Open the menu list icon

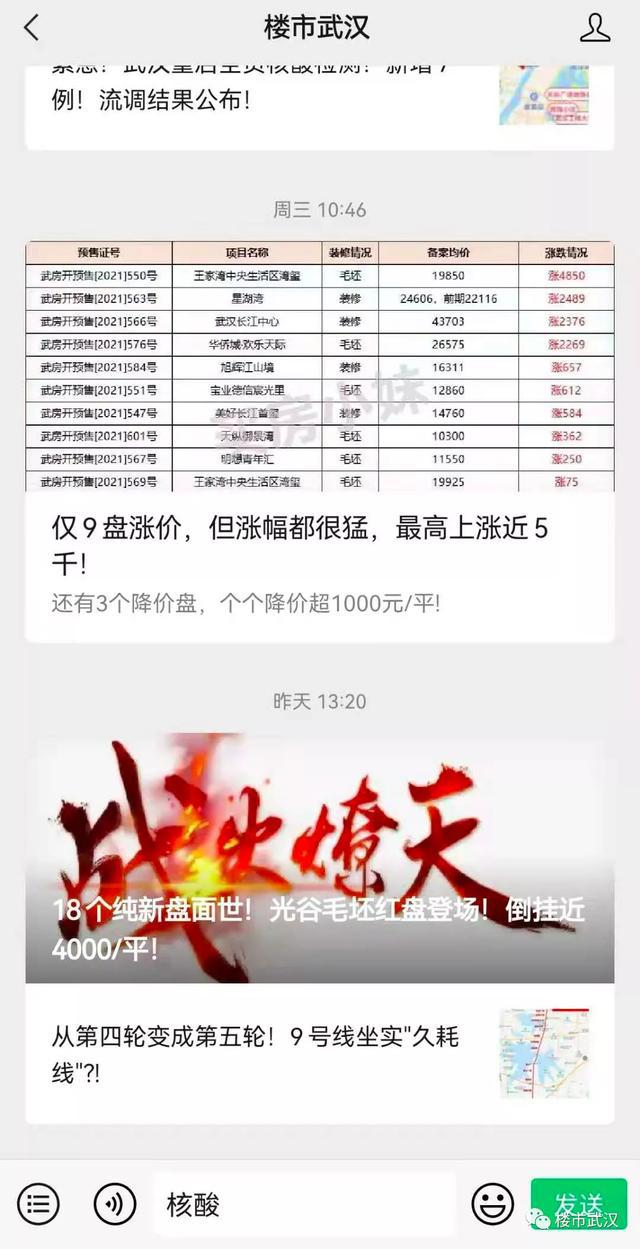pos(39,1204)
